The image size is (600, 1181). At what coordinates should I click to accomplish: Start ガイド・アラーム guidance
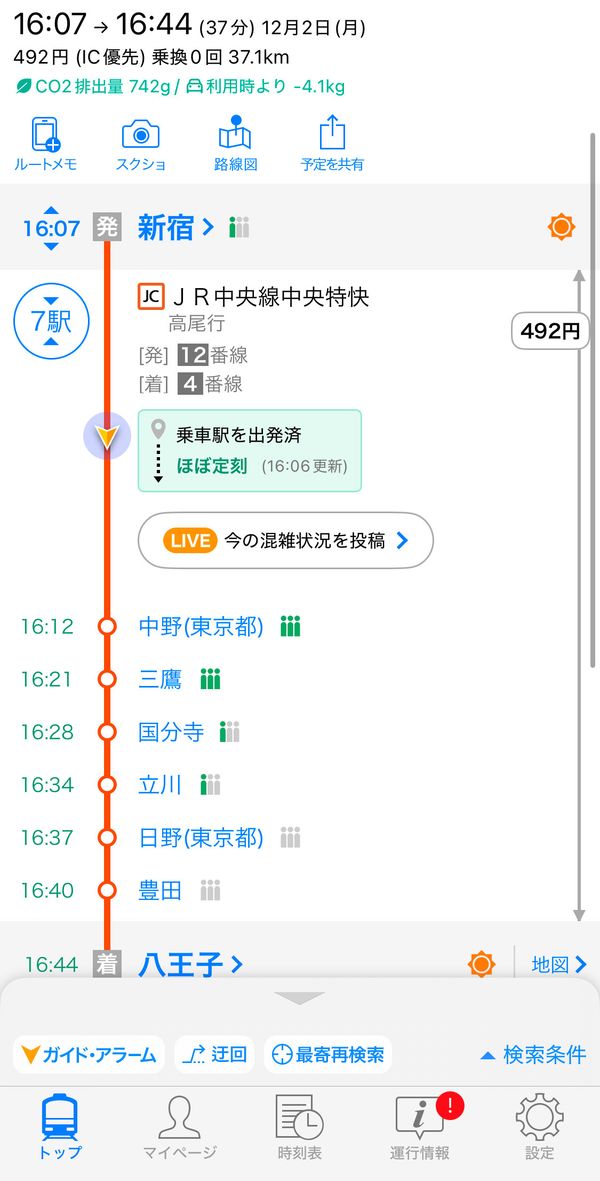pos(89,1054)
